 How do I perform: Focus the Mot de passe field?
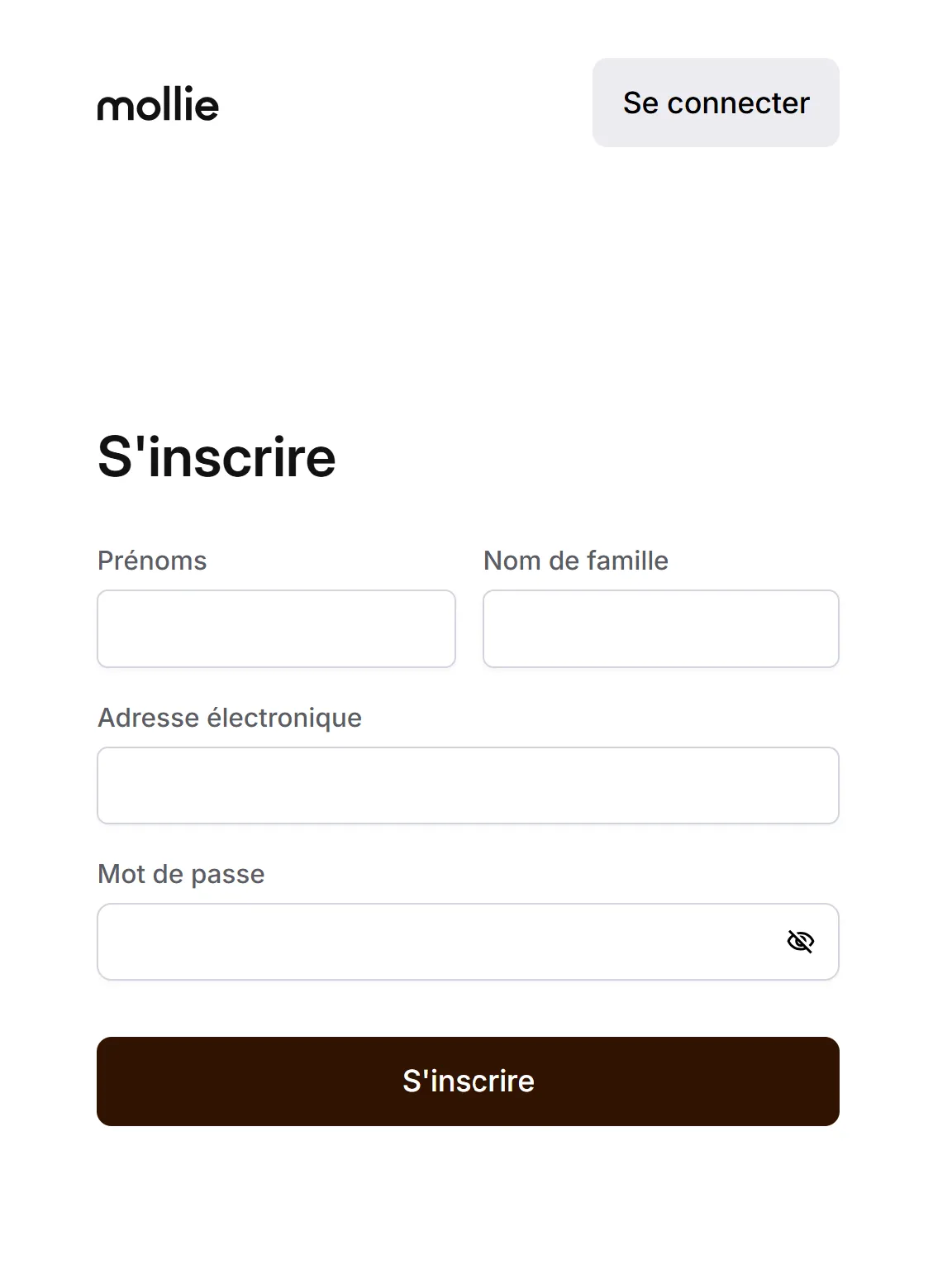438,942
